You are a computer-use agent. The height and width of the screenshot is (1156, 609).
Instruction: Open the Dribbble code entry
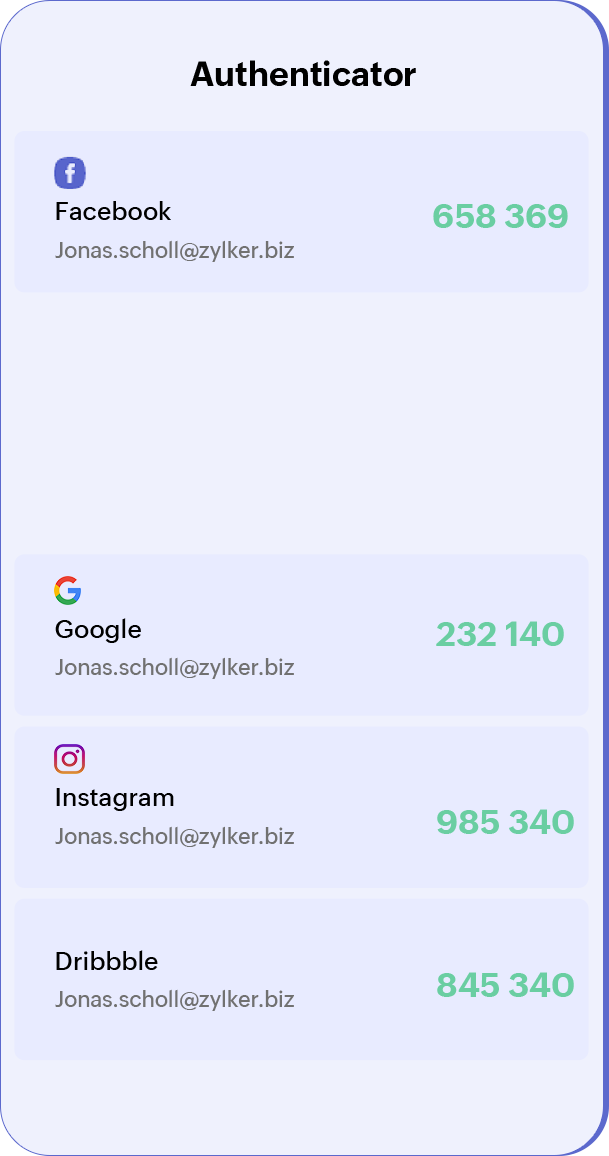coord(300,978)
